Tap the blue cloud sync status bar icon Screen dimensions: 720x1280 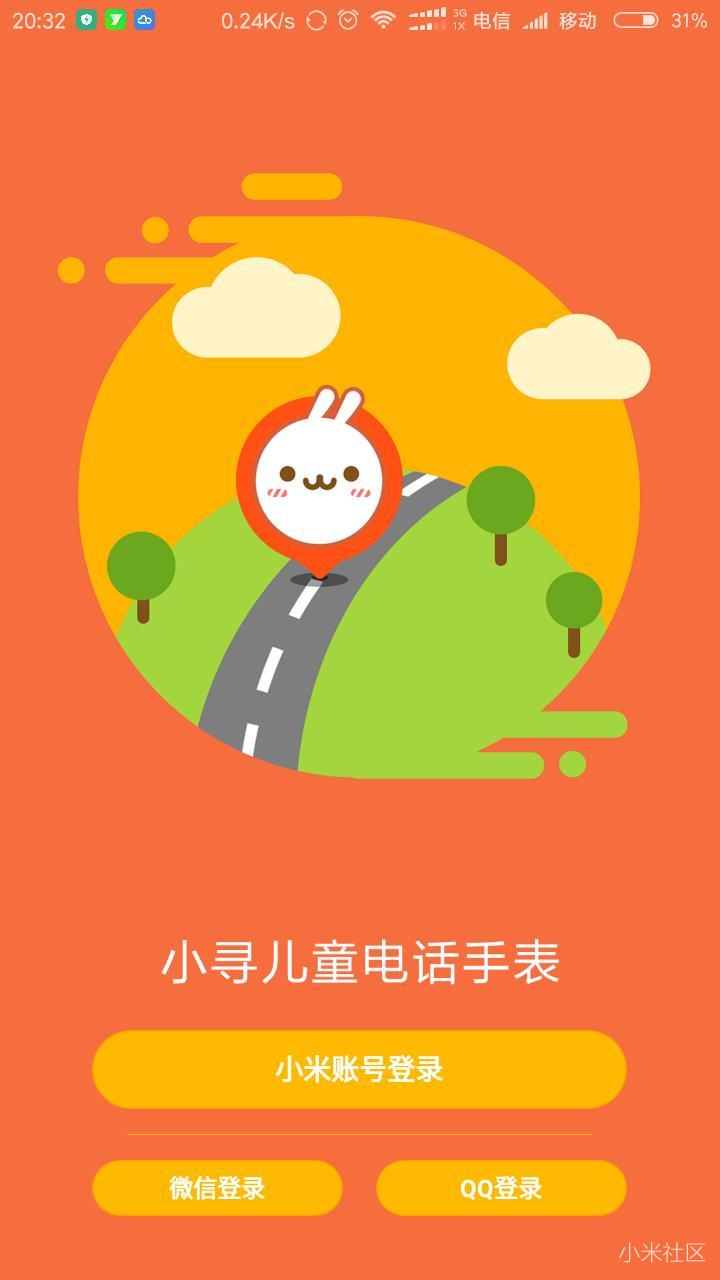click(x=144, y=18)
